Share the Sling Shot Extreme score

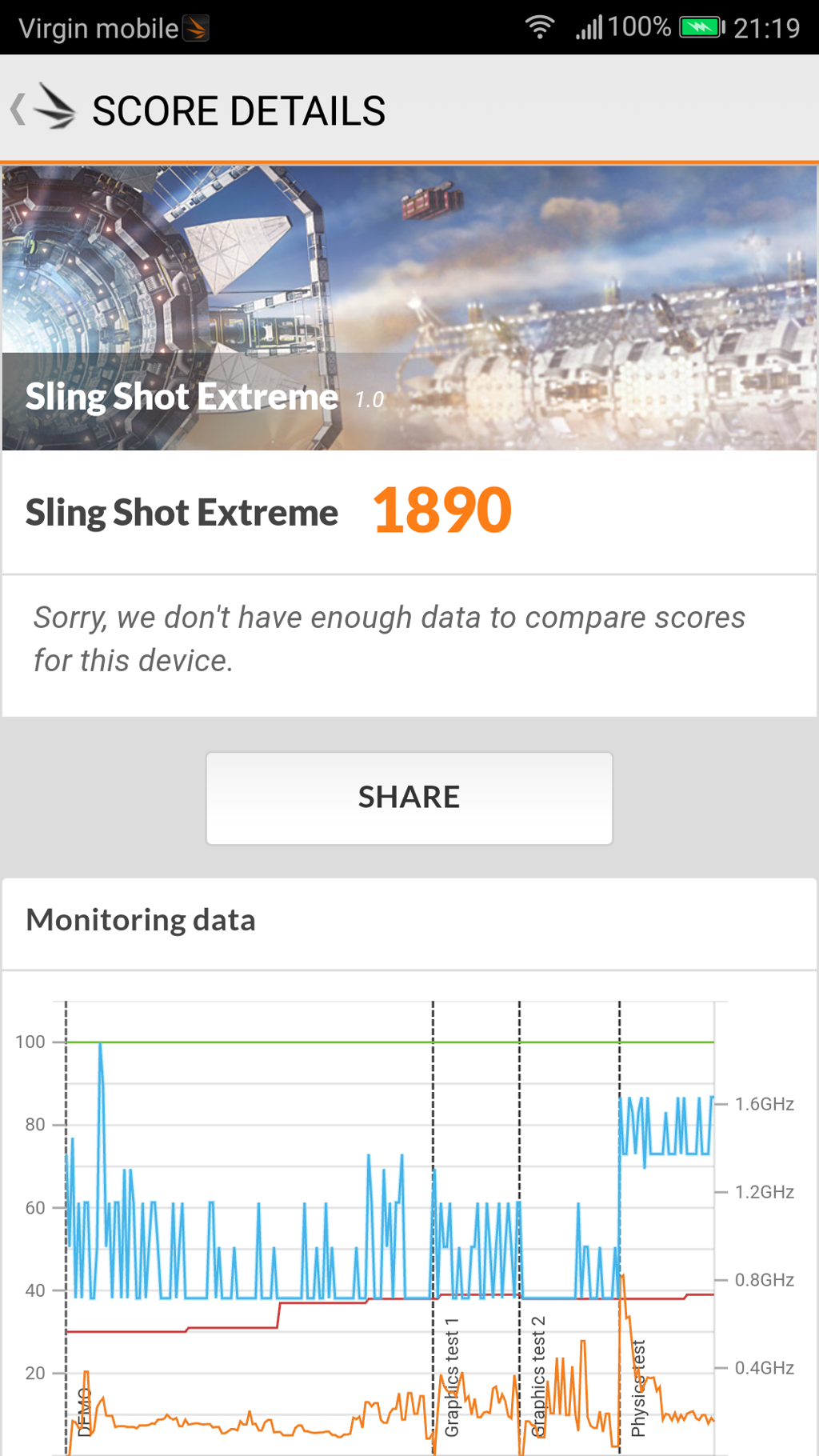pyautogui.click(x=409, y=798)
